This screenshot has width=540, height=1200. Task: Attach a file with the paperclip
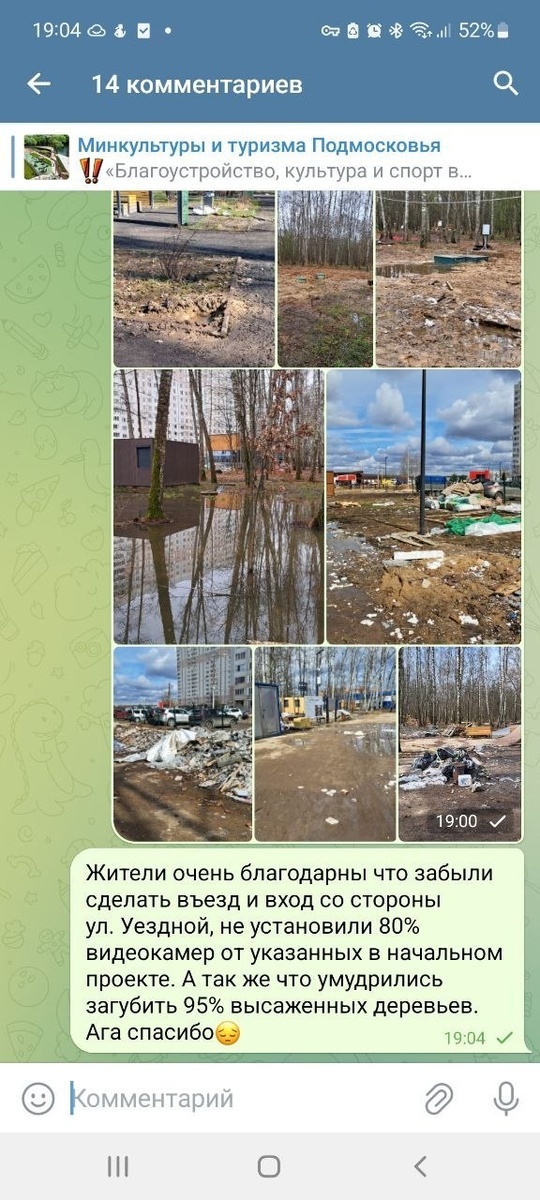click(x=439, y=1099)
